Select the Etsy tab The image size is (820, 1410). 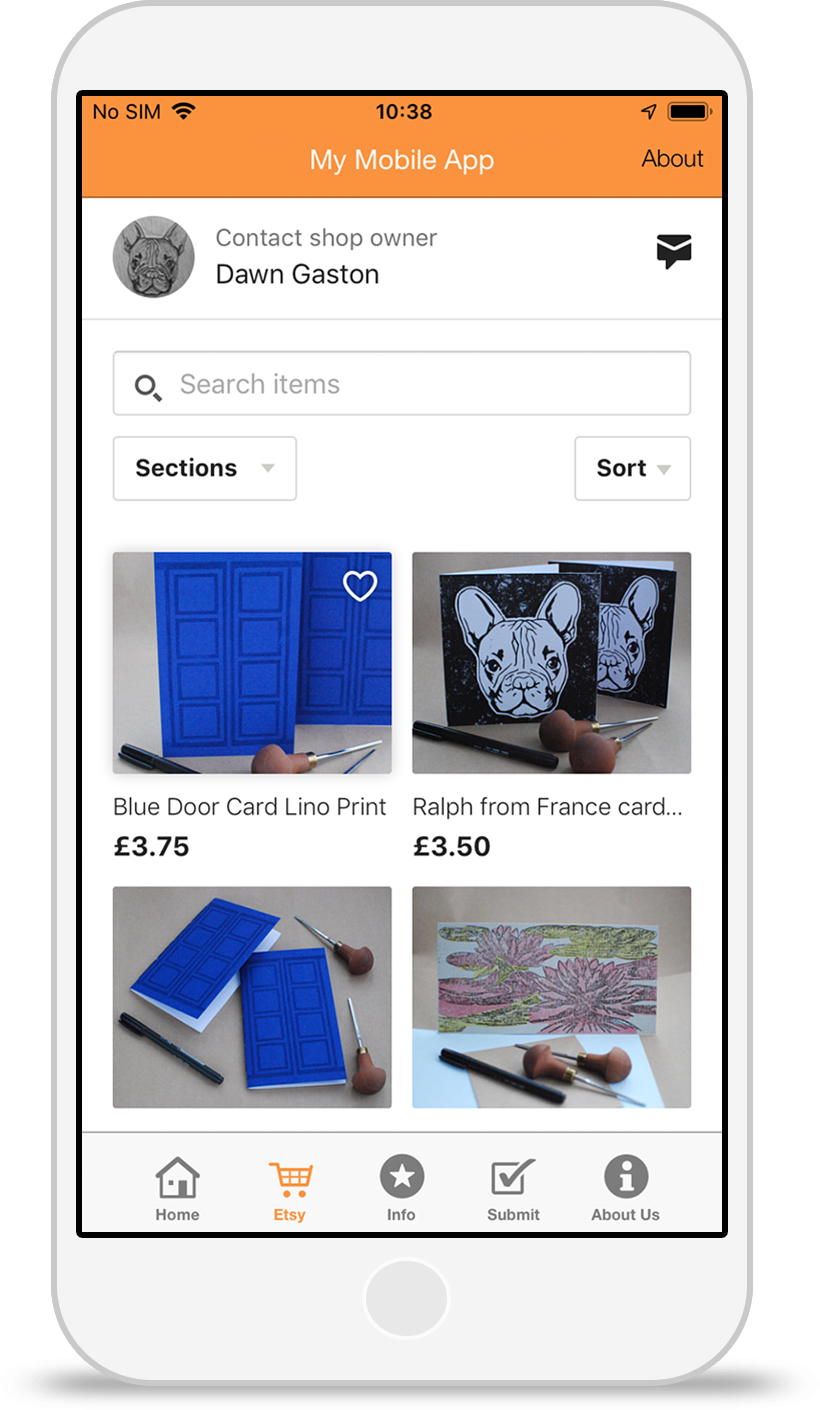click(x=290, y=1189)
